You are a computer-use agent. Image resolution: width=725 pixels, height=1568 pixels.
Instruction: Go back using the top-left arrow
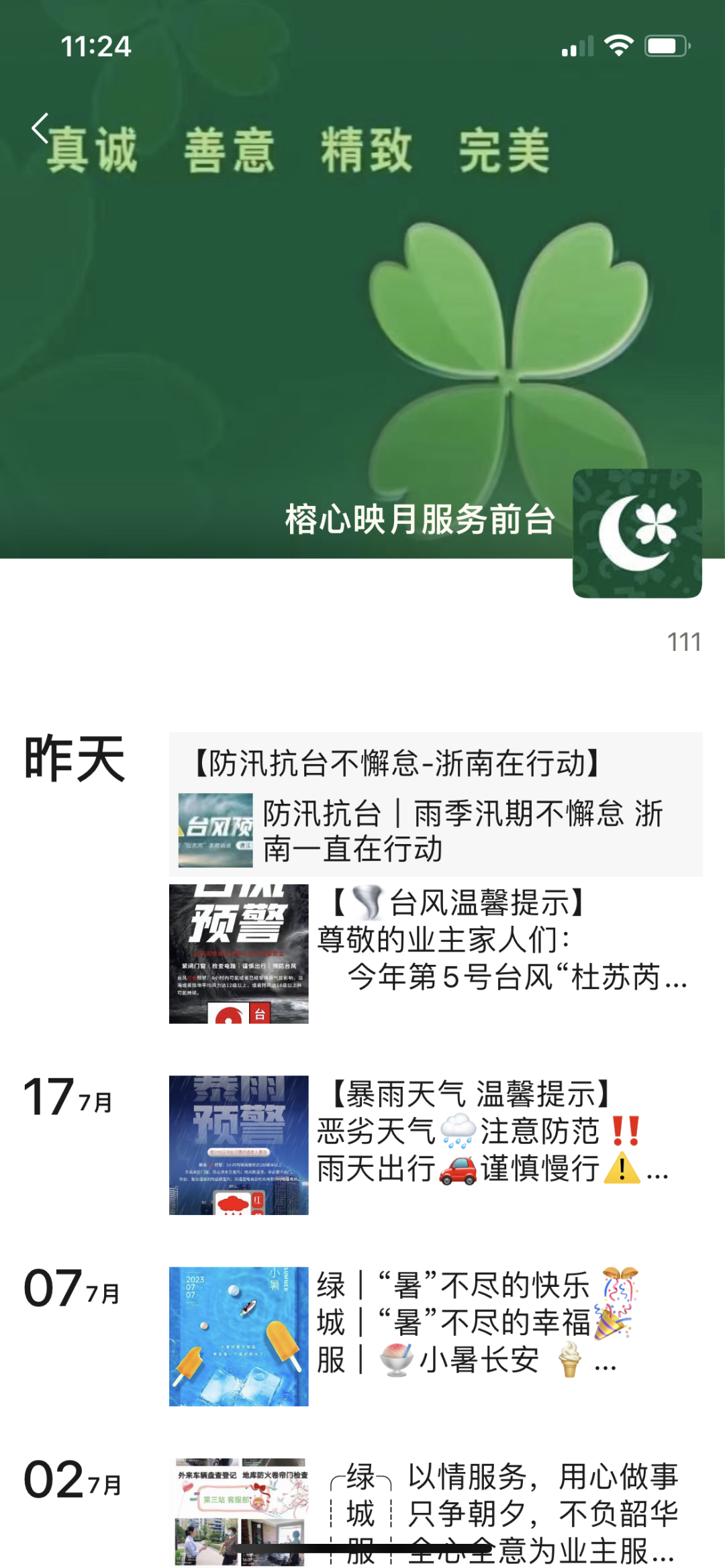click(40, 128)
